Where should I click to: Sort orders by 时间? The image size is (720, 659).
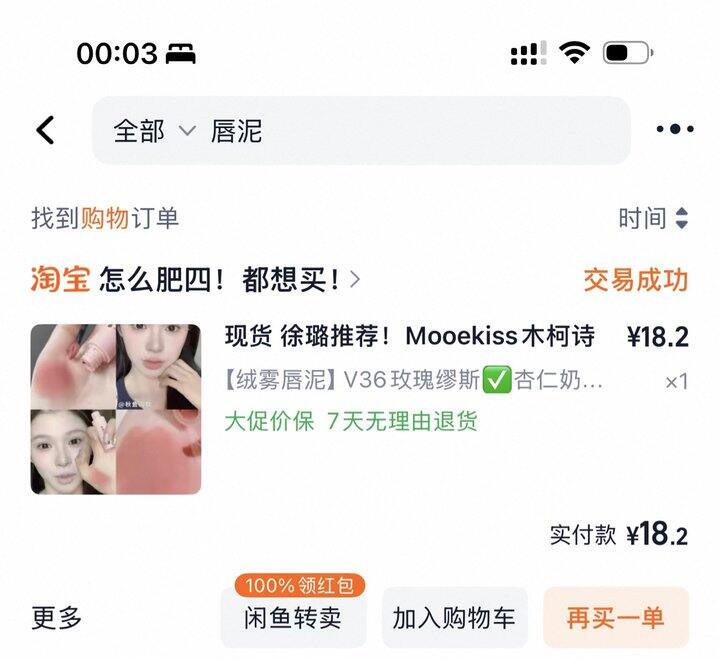(652, 218)
